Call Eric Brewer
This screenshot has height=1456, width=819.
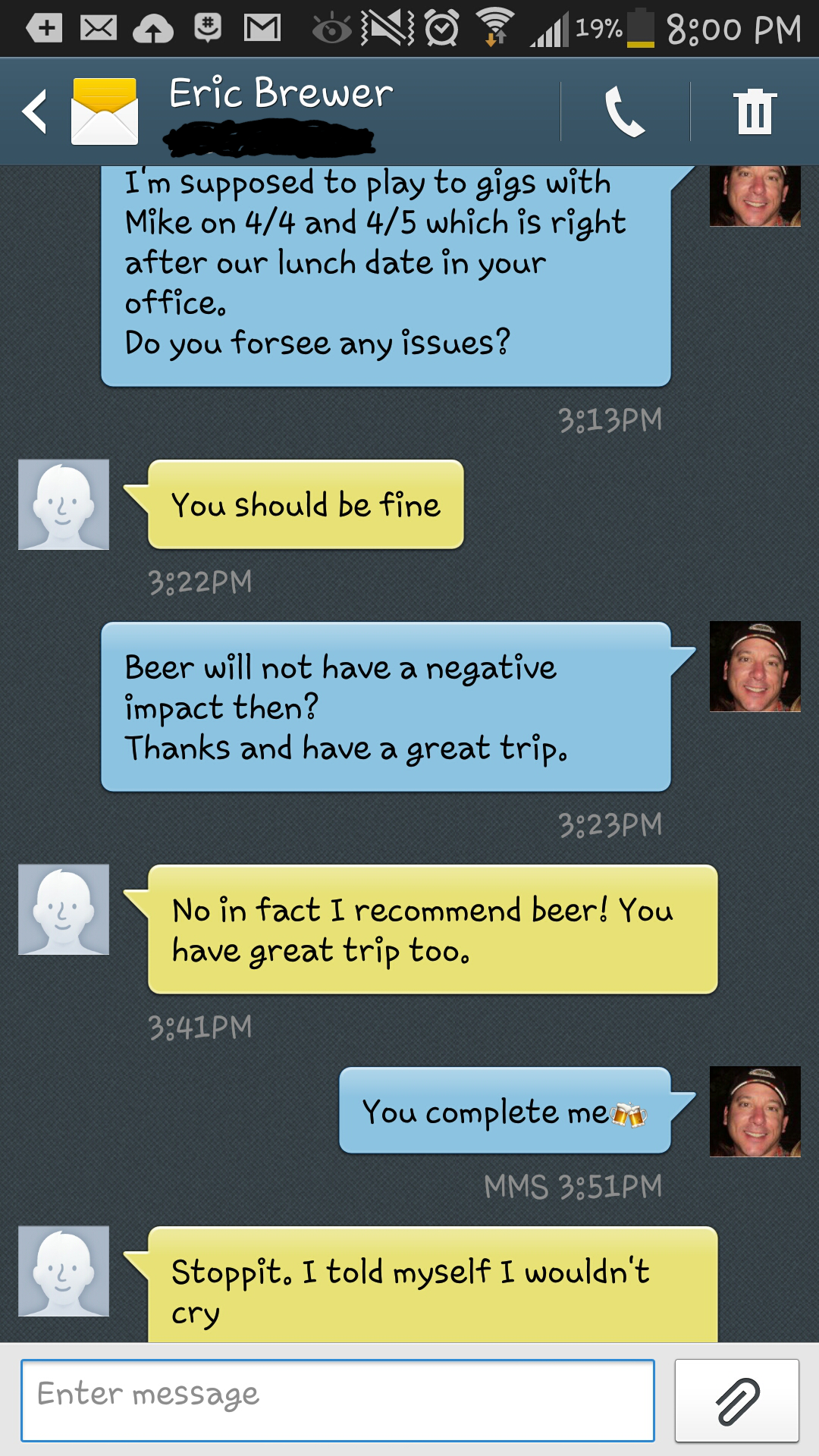pos(625,112)
